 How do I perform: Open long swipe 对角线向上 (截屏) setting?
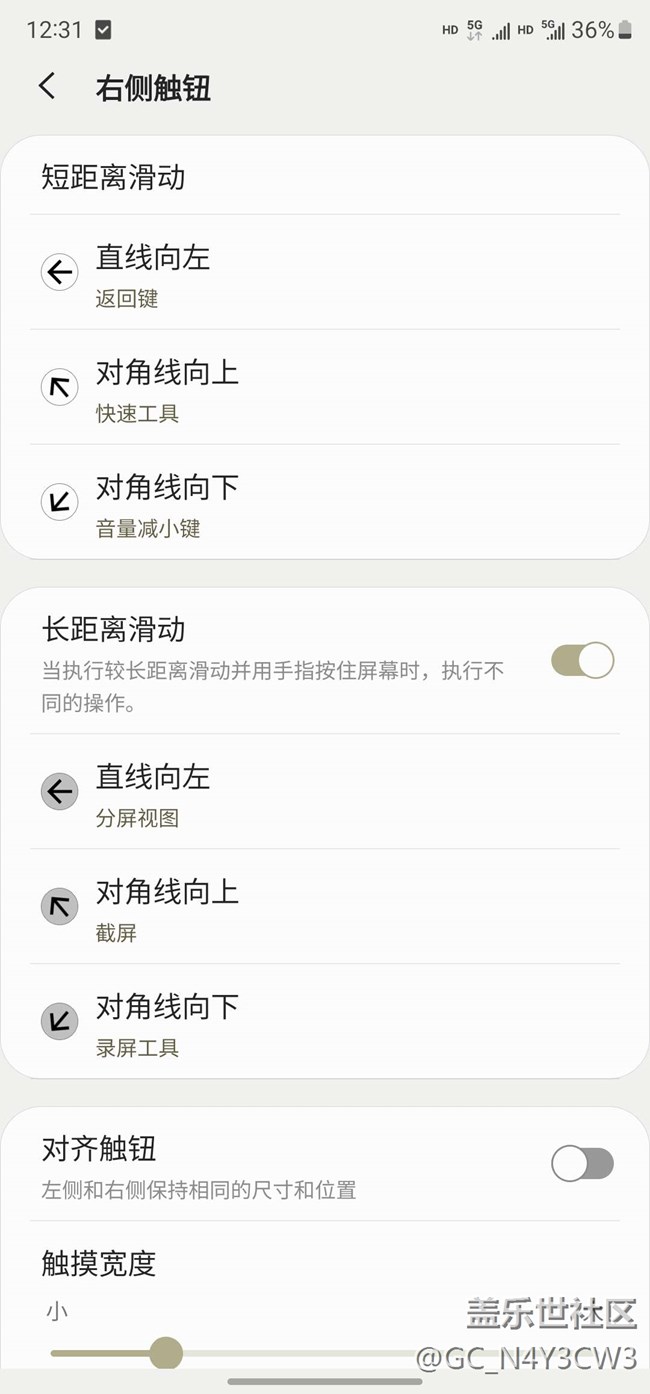click(325, 906)
